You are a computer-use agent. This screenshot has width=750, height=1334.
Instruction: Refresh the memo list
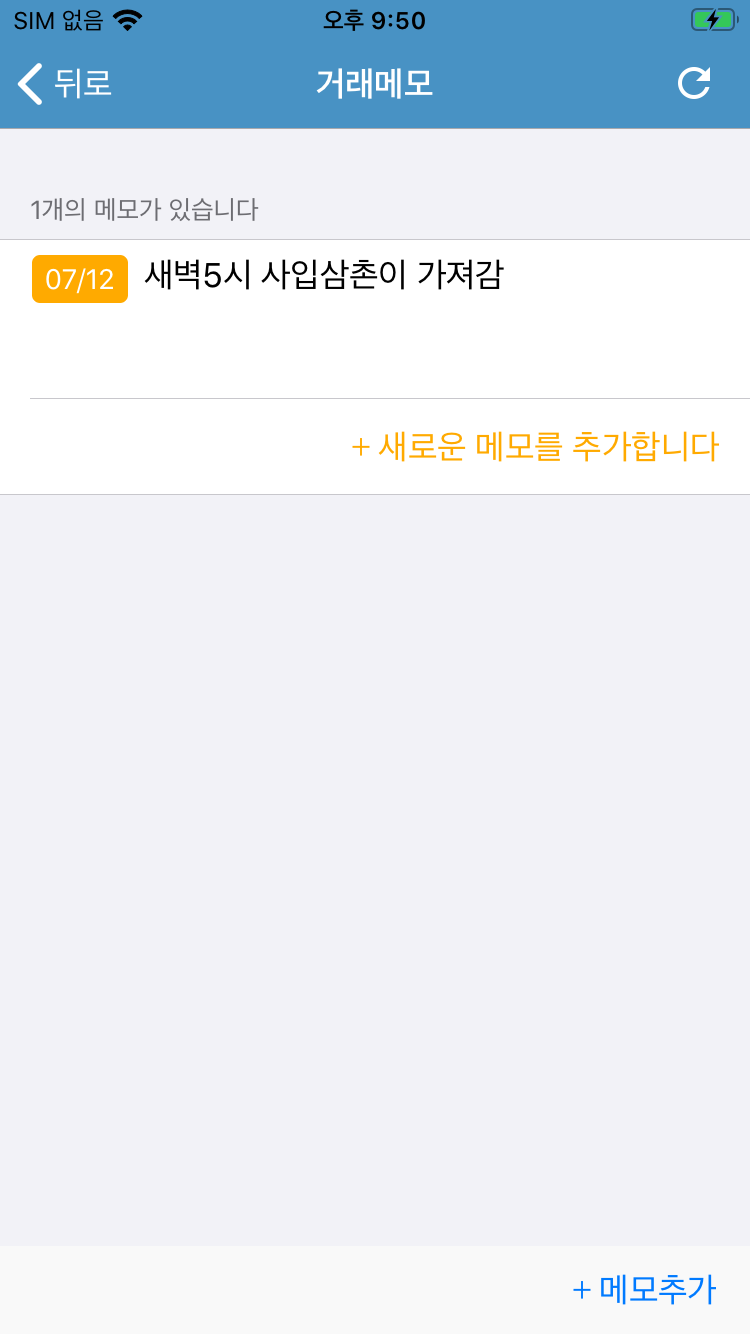click(x=693, y=84)
